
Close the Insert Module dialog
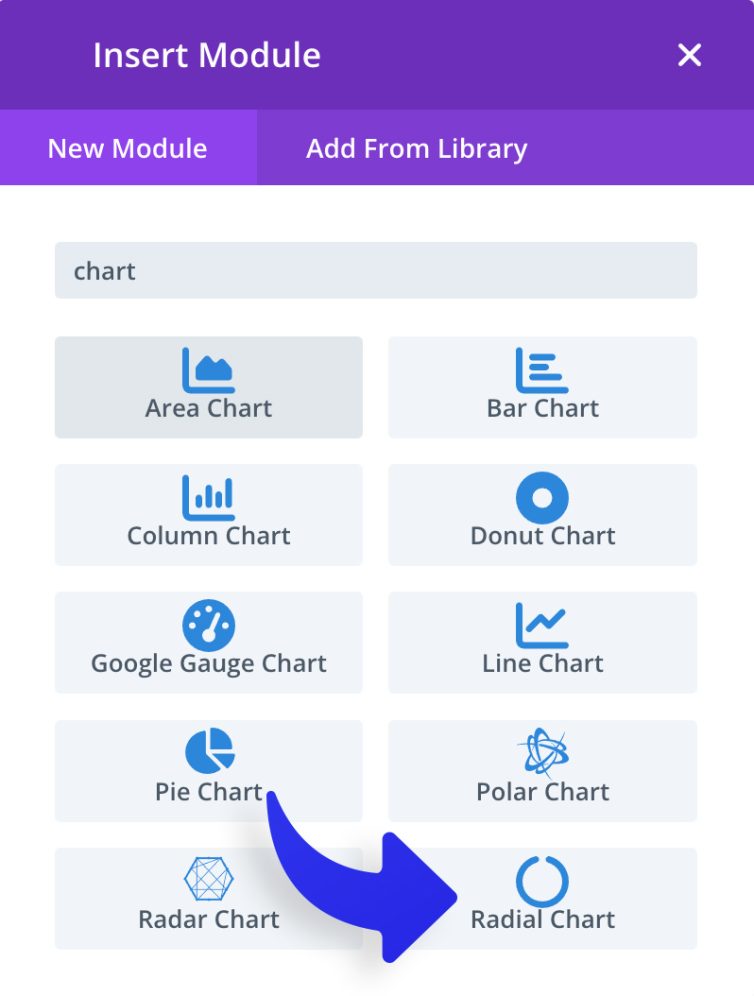(x=689, y=55)
